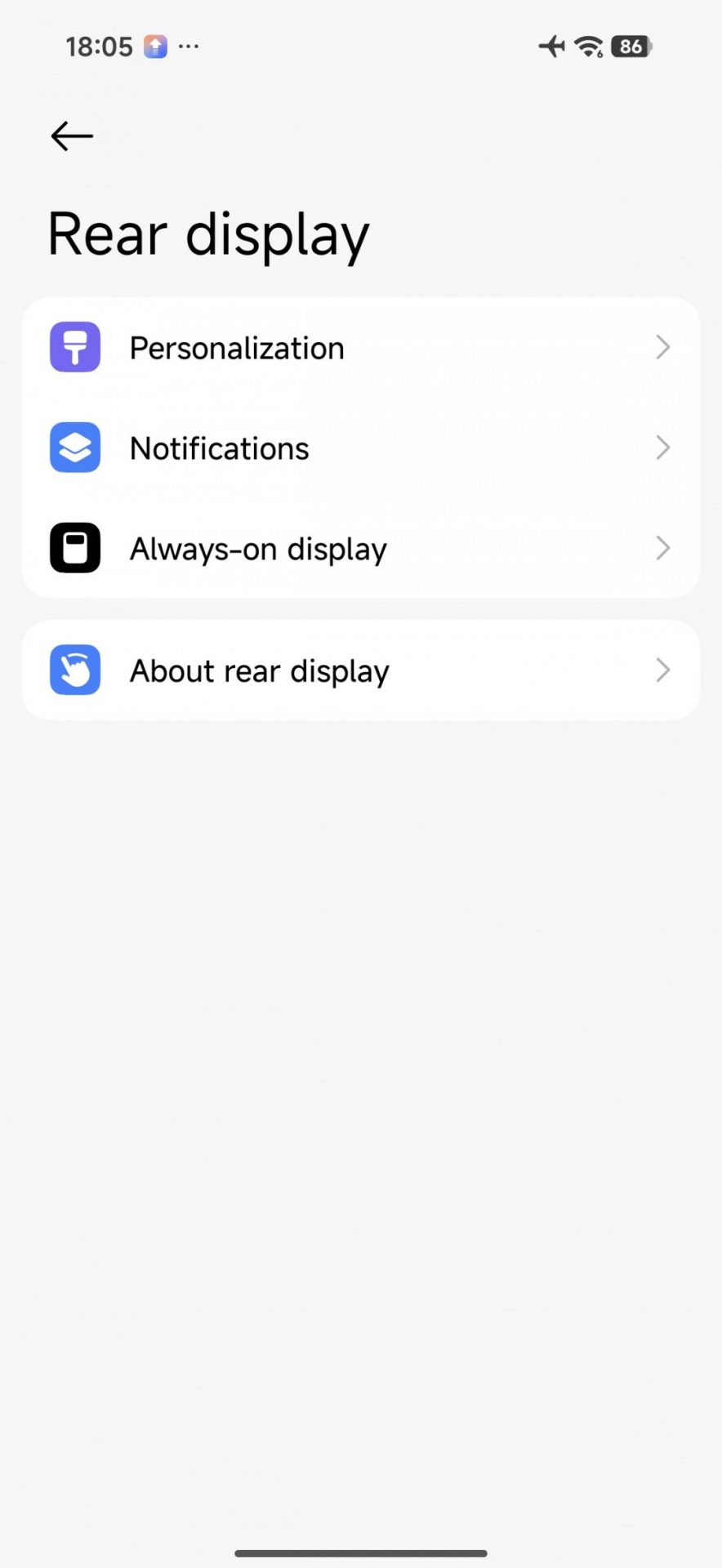Open Personalization settings

359,348
